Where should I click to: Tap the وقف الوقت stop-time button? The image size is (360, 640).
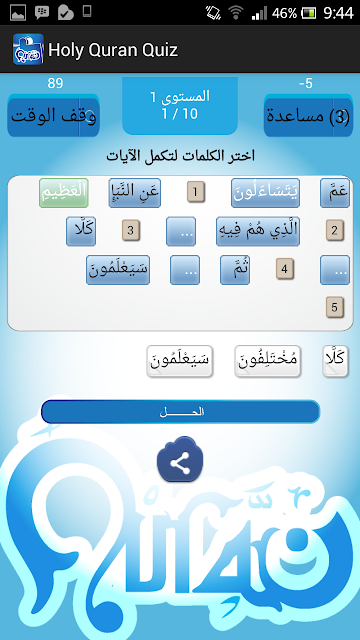(53, 116)
